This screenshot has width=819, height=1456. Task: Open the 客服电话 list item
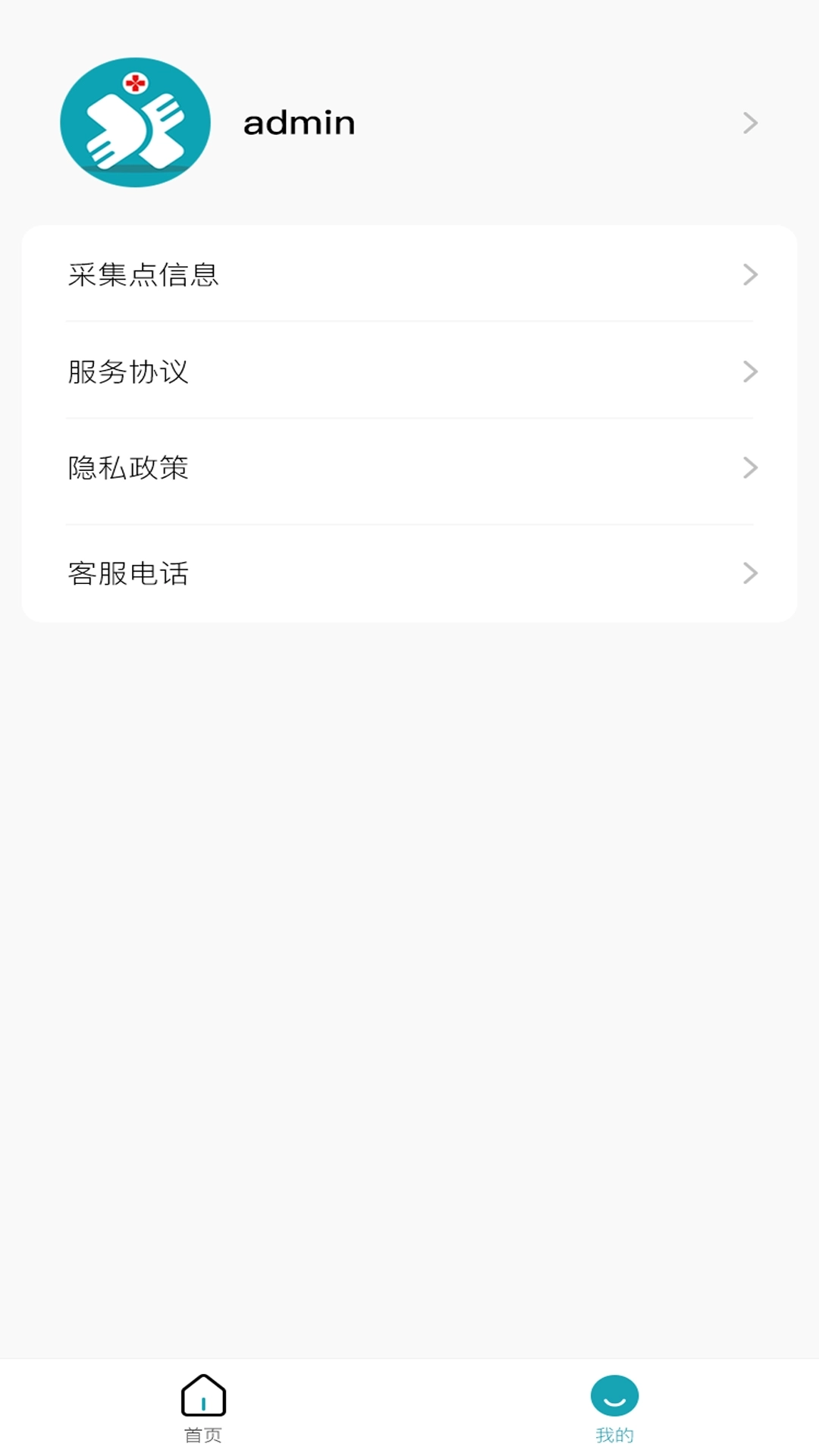coord(409,573)
